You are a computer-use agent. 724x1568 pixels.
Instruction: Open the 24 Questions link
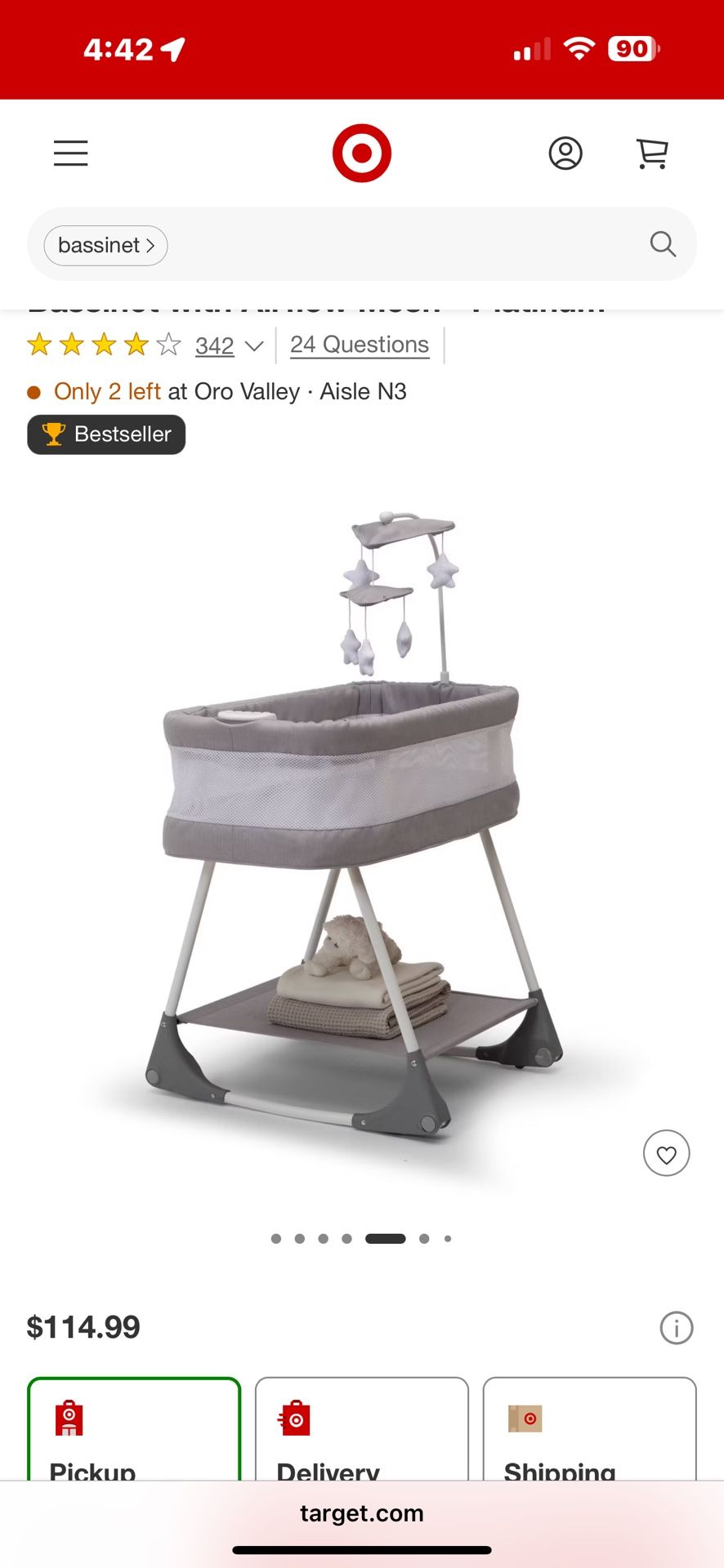pos(360,345)
